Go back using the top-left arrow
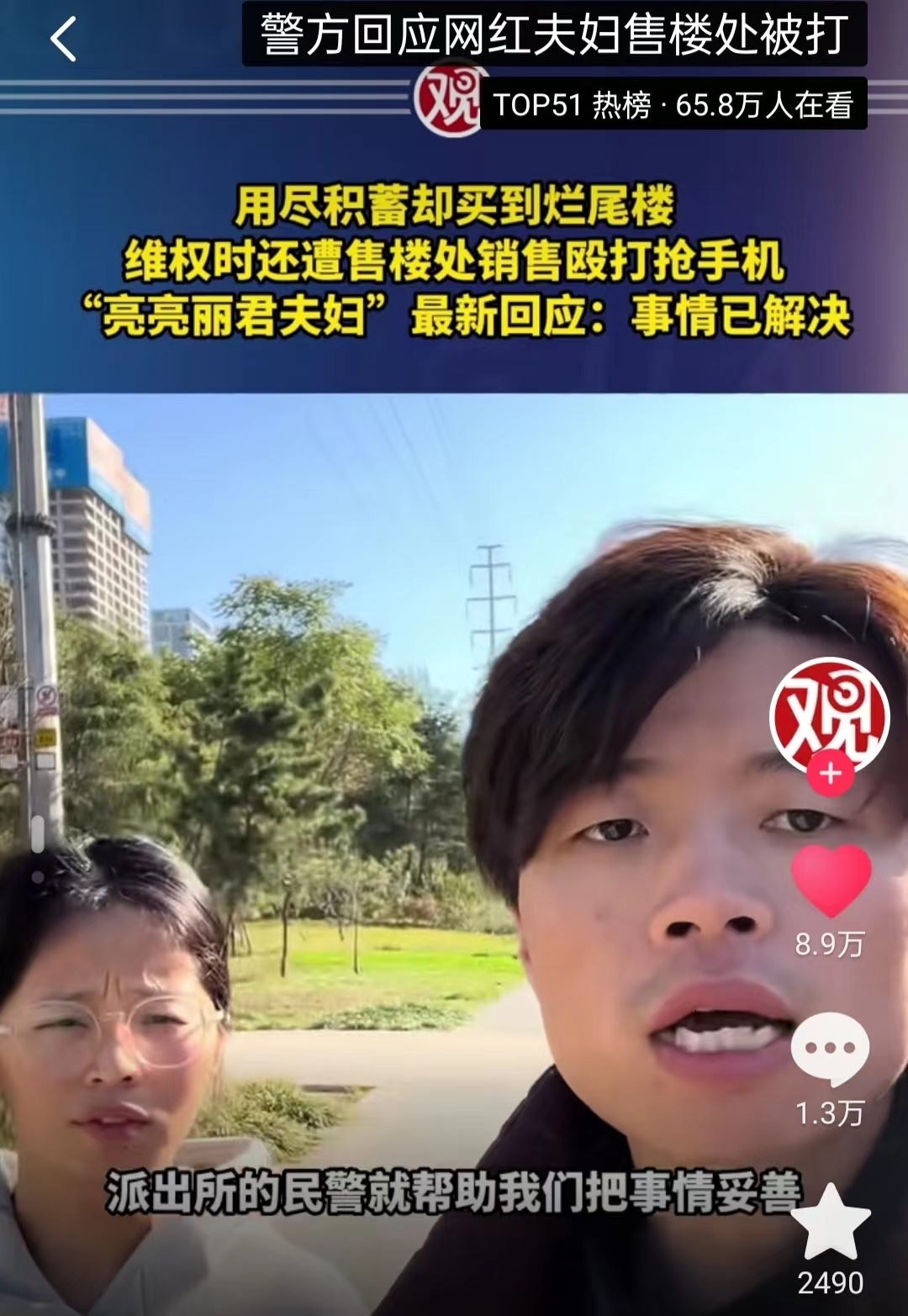Screen dimensions: 908x1316 click(x=63, y=39)
